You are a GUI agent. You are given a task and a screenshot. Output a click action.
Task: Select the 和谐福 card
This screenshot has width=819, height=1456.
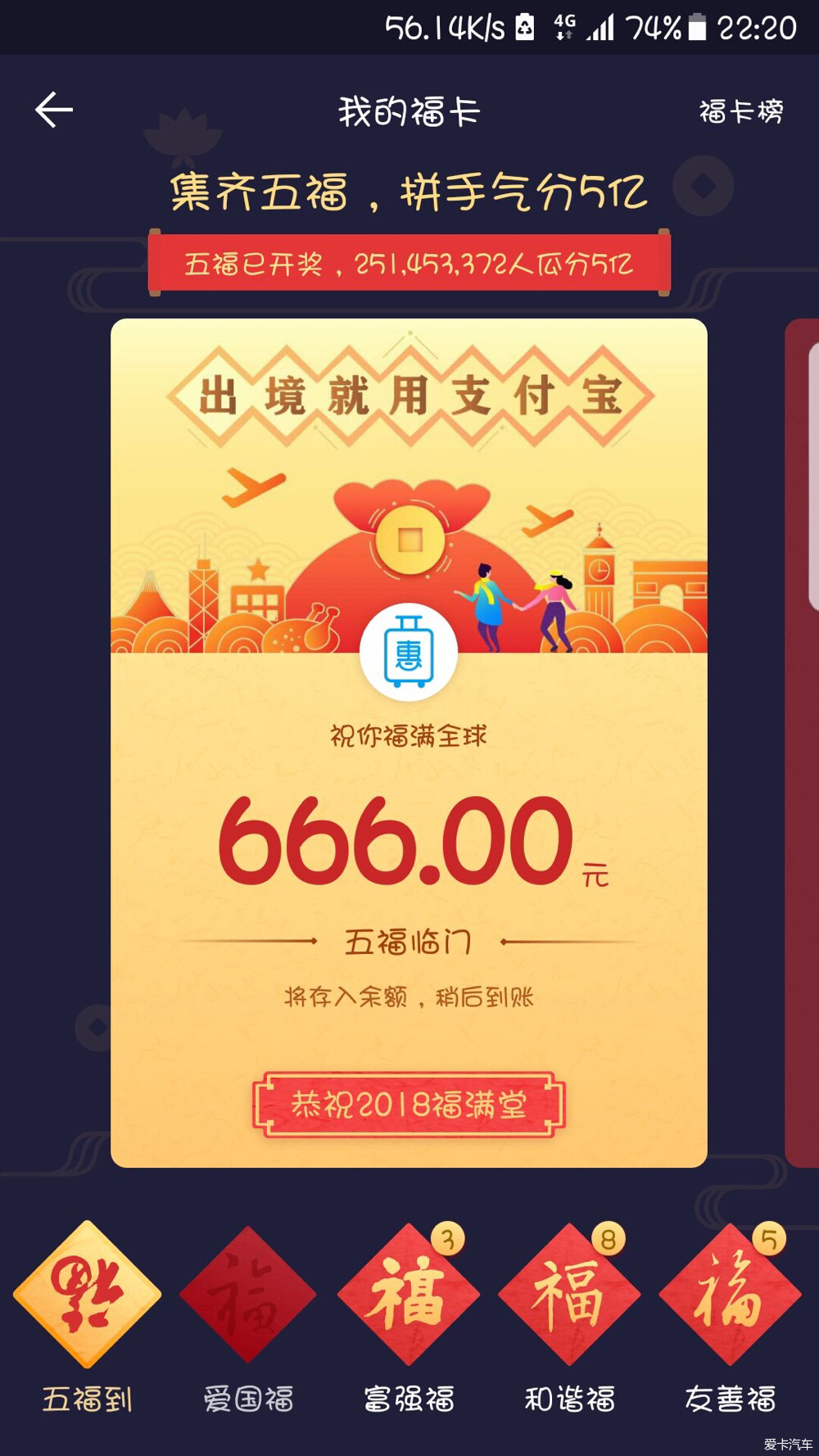(569, 1295)
